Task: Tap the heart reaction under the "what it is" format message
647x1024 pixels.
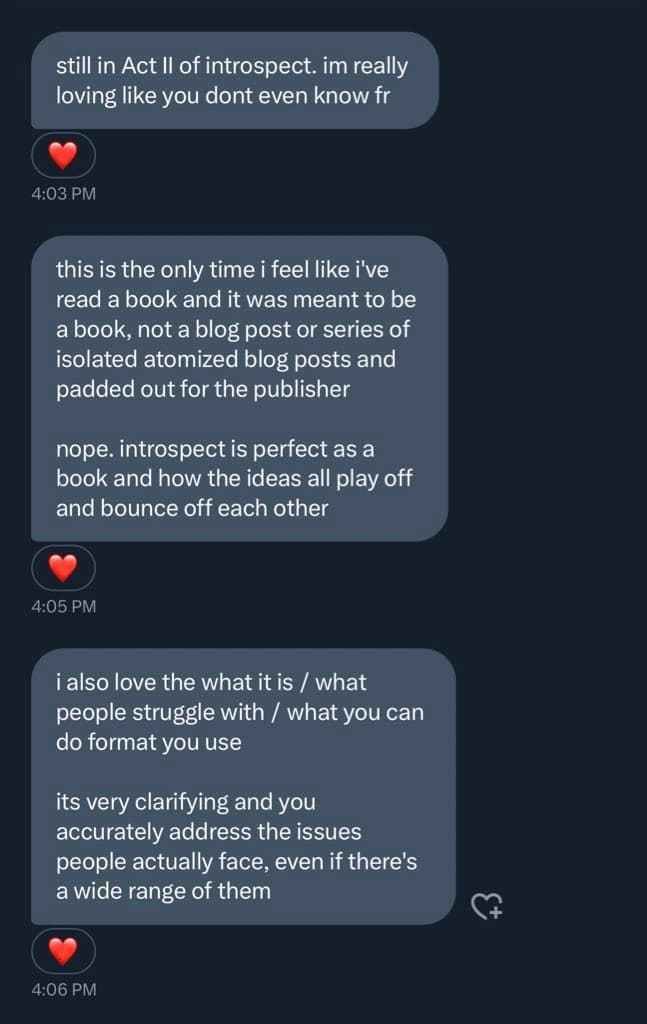Action: [63, 951]
